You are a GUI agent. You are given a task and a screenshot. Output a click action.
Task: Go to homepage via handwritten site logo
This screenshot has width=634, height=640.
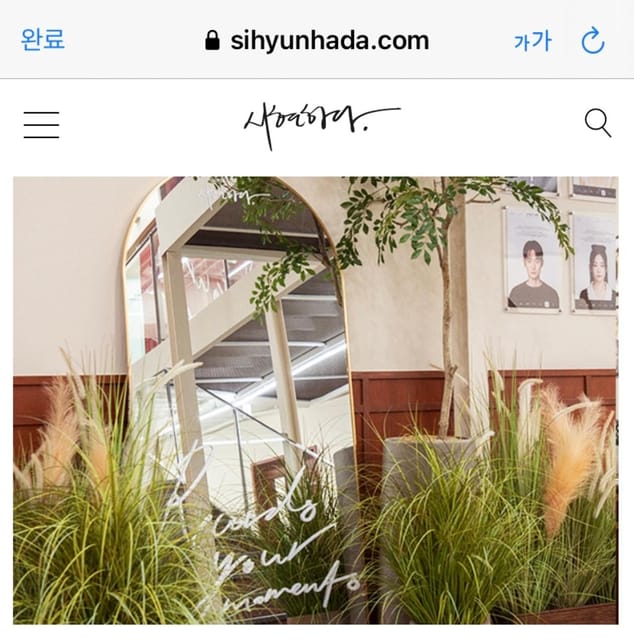319,124
